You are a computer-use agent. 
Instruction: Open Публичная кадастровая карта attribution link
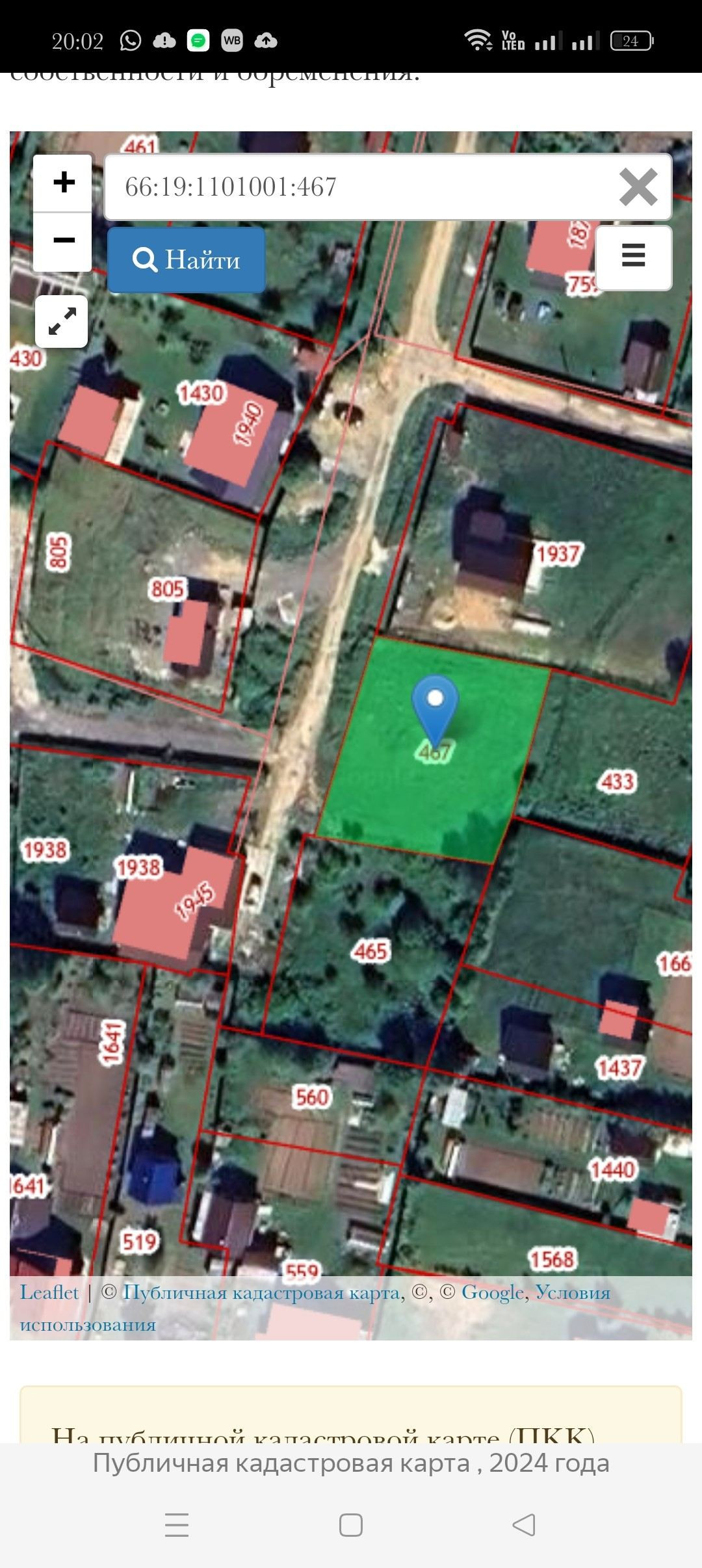(x=261, y=1293)
